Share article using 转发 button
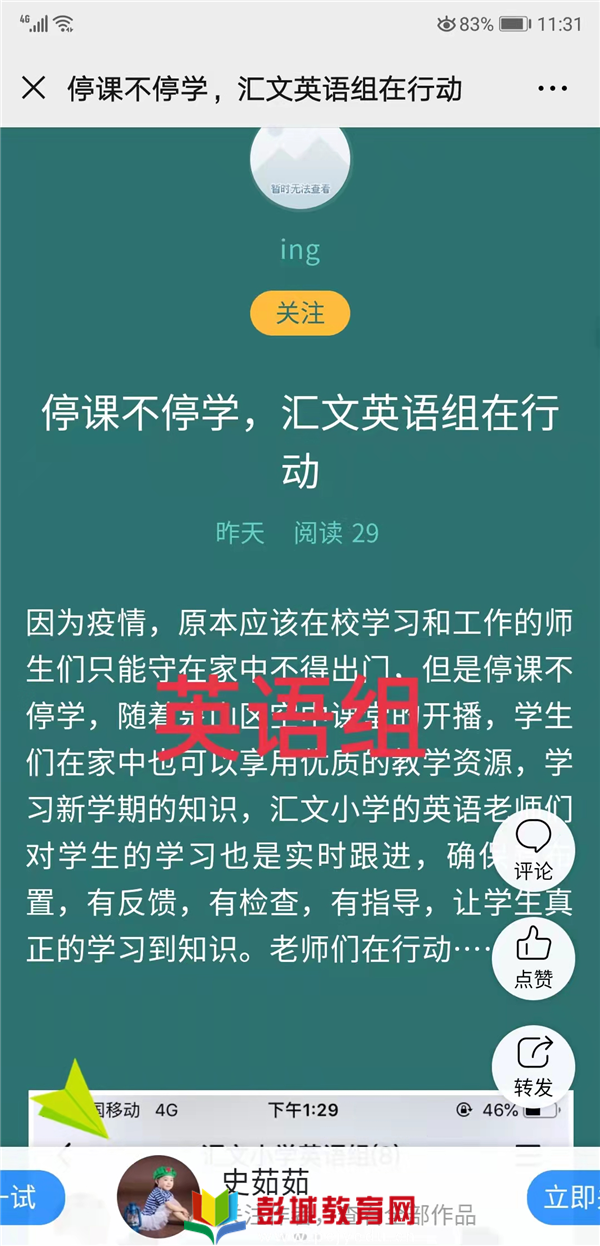The image size is (600, 1246). coord(534,1066)
